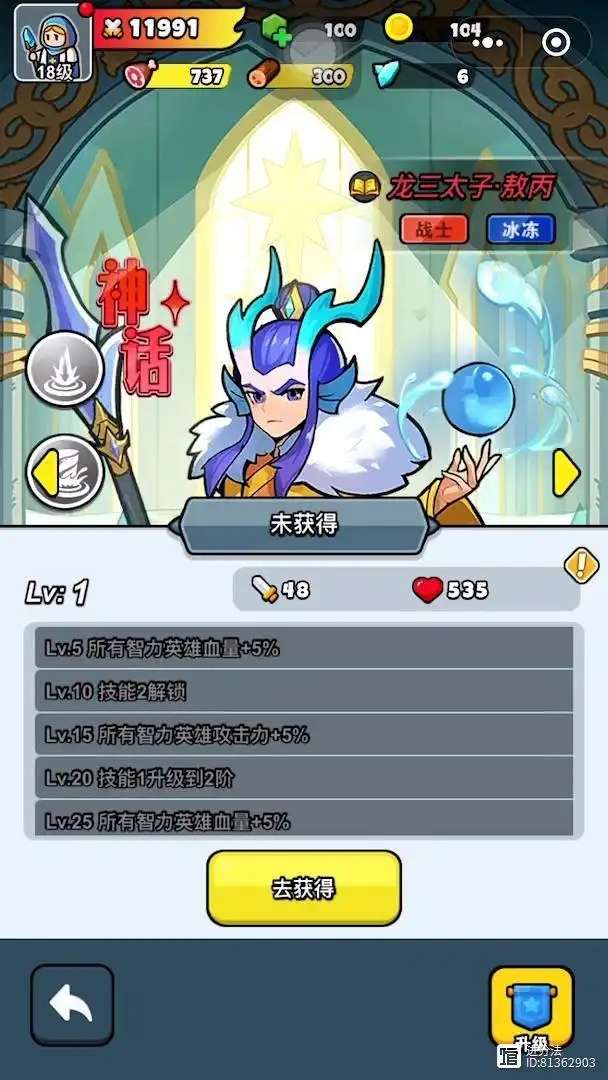Close the mini-program with the target icon
Viewport: 608px width, 1080px height.
[556, 41]
